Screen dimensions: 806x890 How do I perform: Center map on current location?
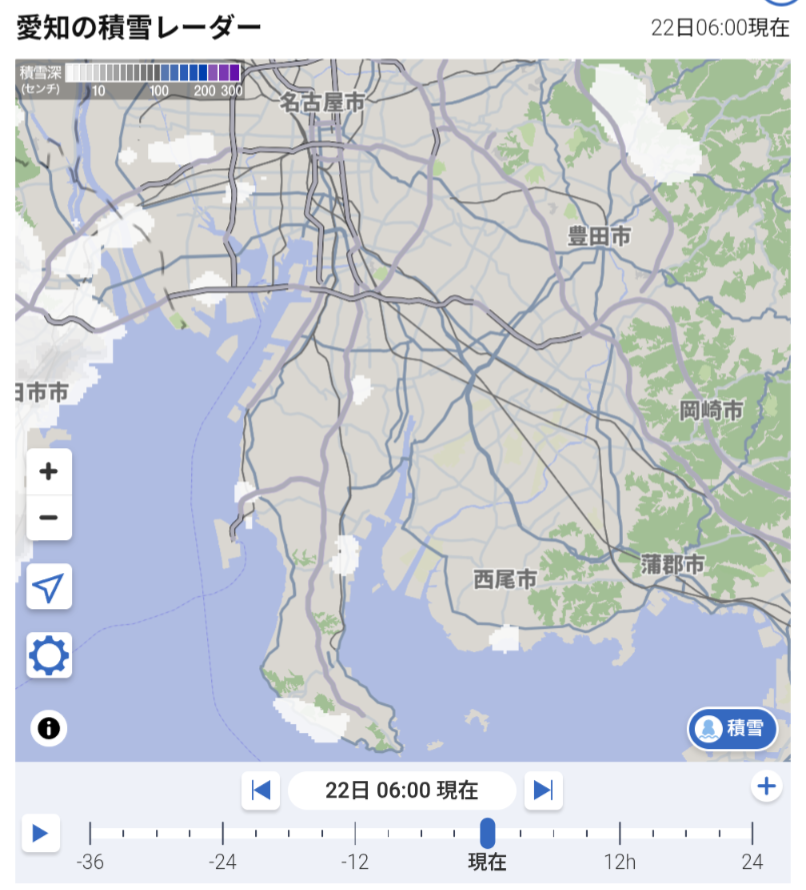pos(48,589)
